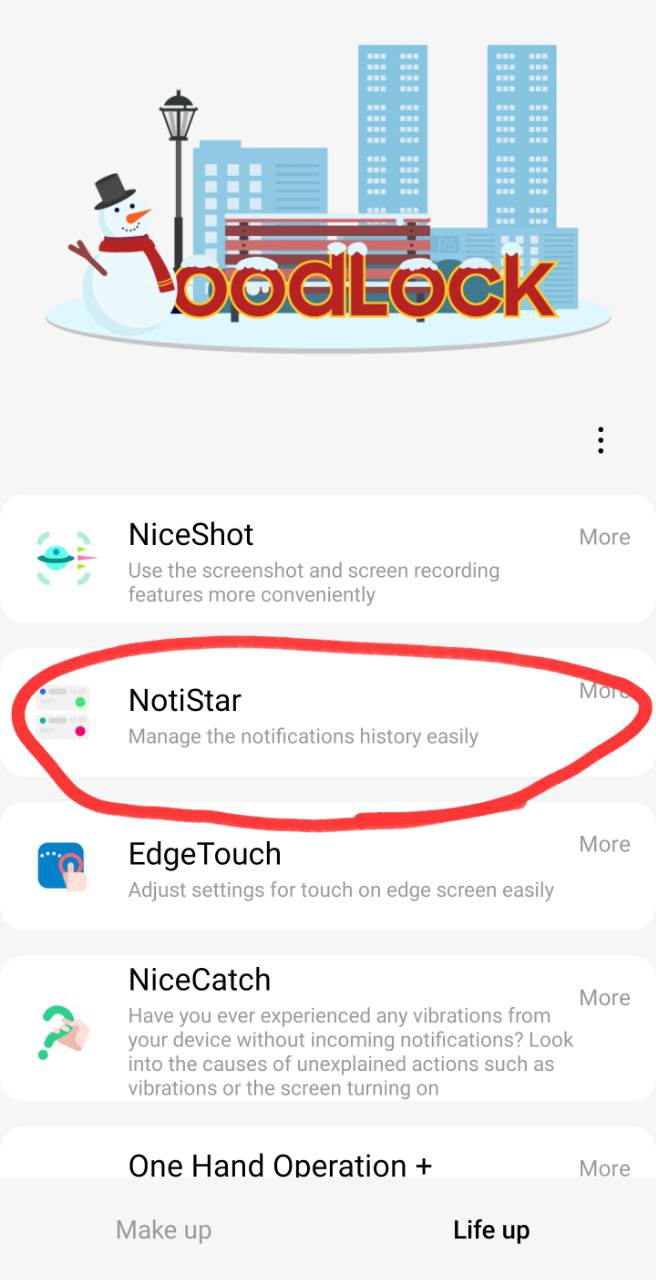The width and height of the screenshot is (656, 1280).
Task: Tap More next to NiceCatch
Action: (604, 997)
